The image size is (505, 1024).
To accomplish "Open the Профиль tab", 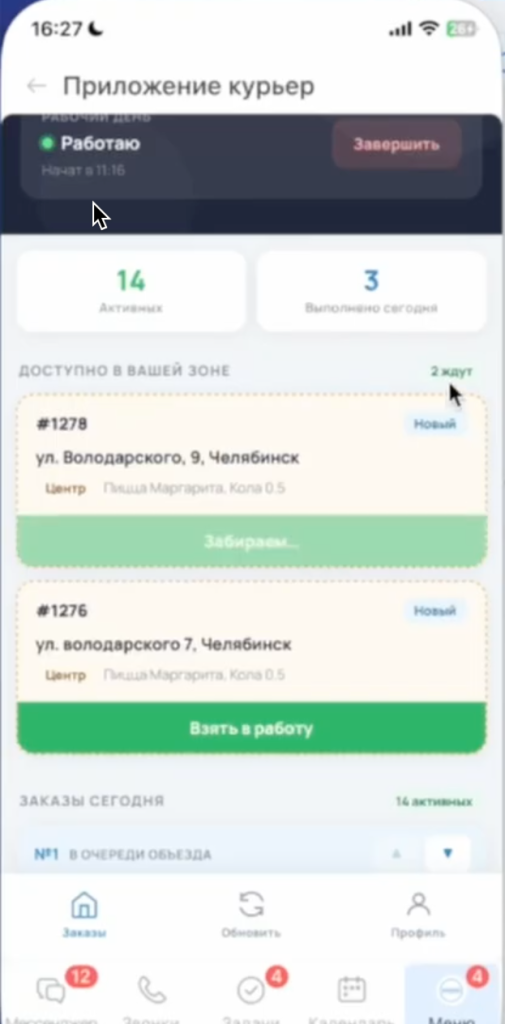I will coord(418,915).
